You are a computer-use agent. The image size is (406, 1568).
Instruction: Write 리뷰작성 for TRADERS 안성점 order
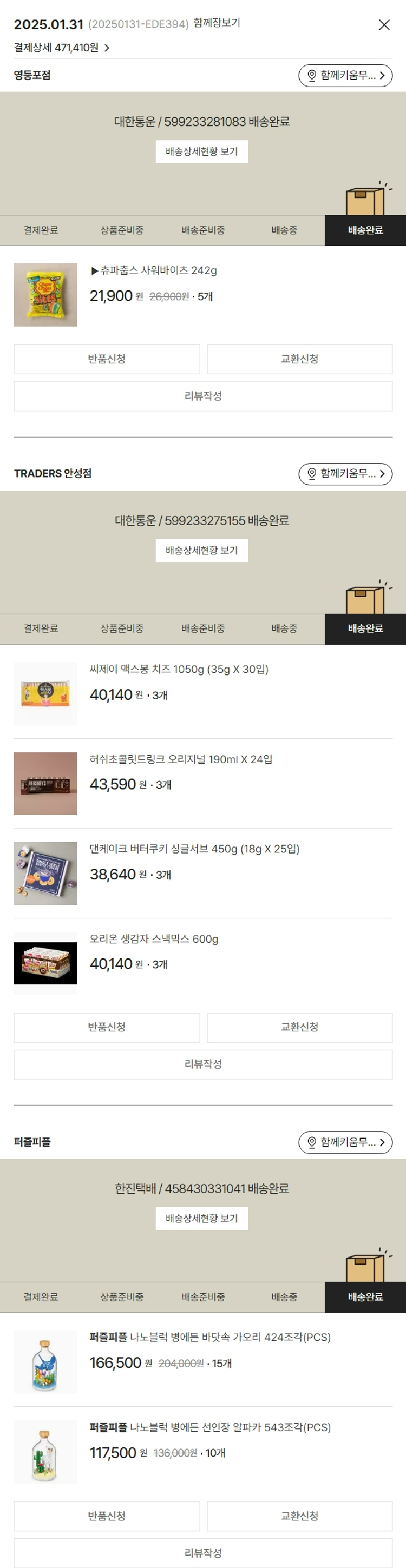[203, 1064]
